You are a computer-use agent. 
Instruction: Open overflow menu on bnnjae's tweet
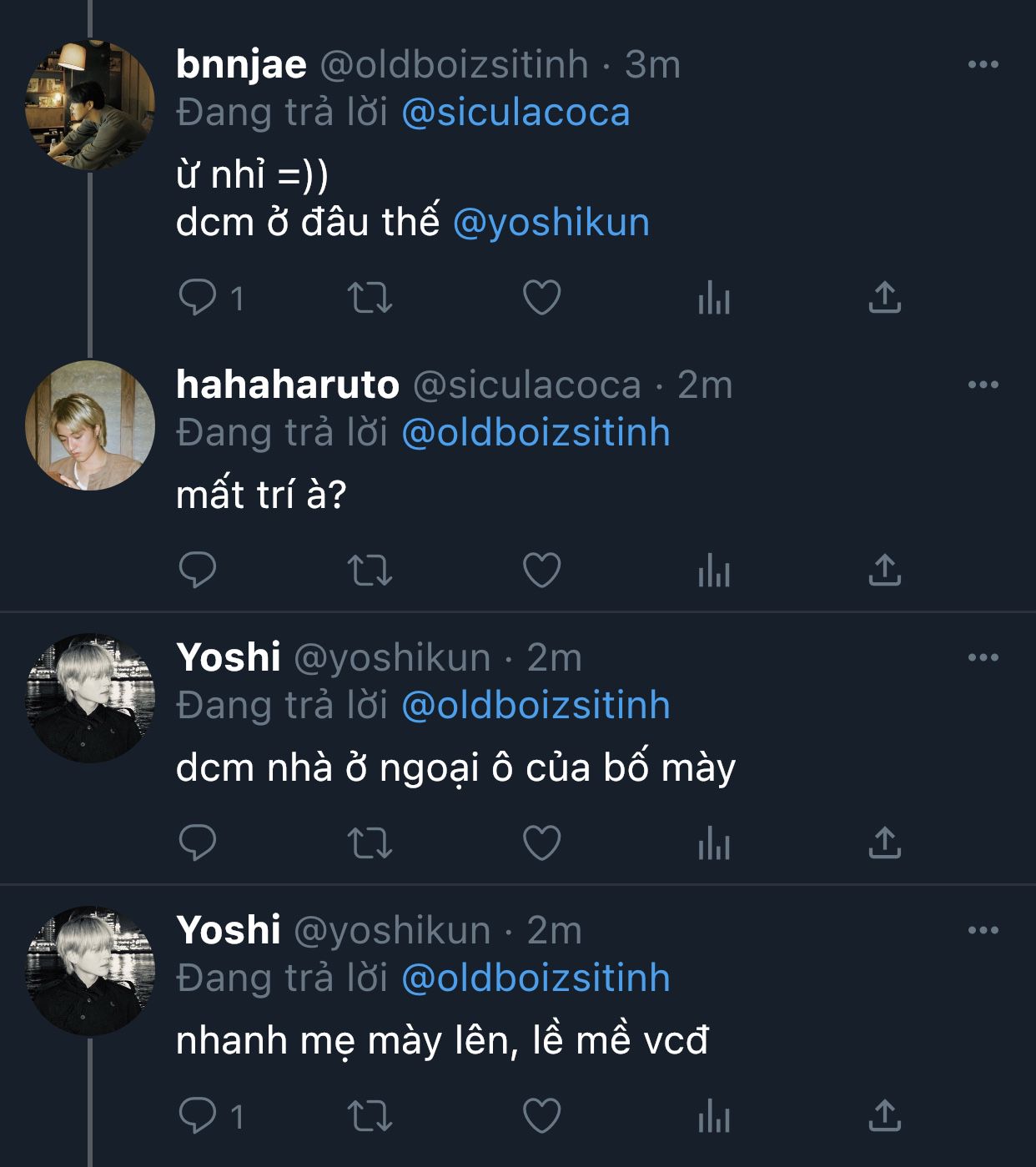point(983,64)
